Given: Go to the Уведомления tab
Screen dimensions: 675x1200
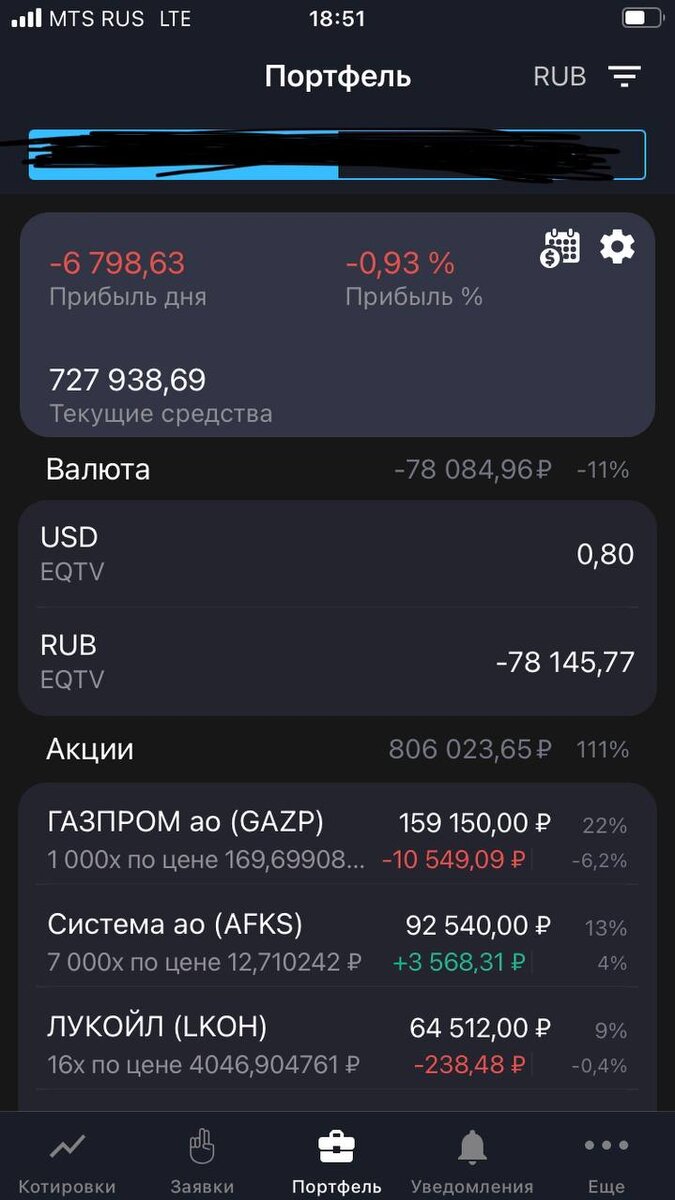Looking at the screenshot, I should [472, 1160].
